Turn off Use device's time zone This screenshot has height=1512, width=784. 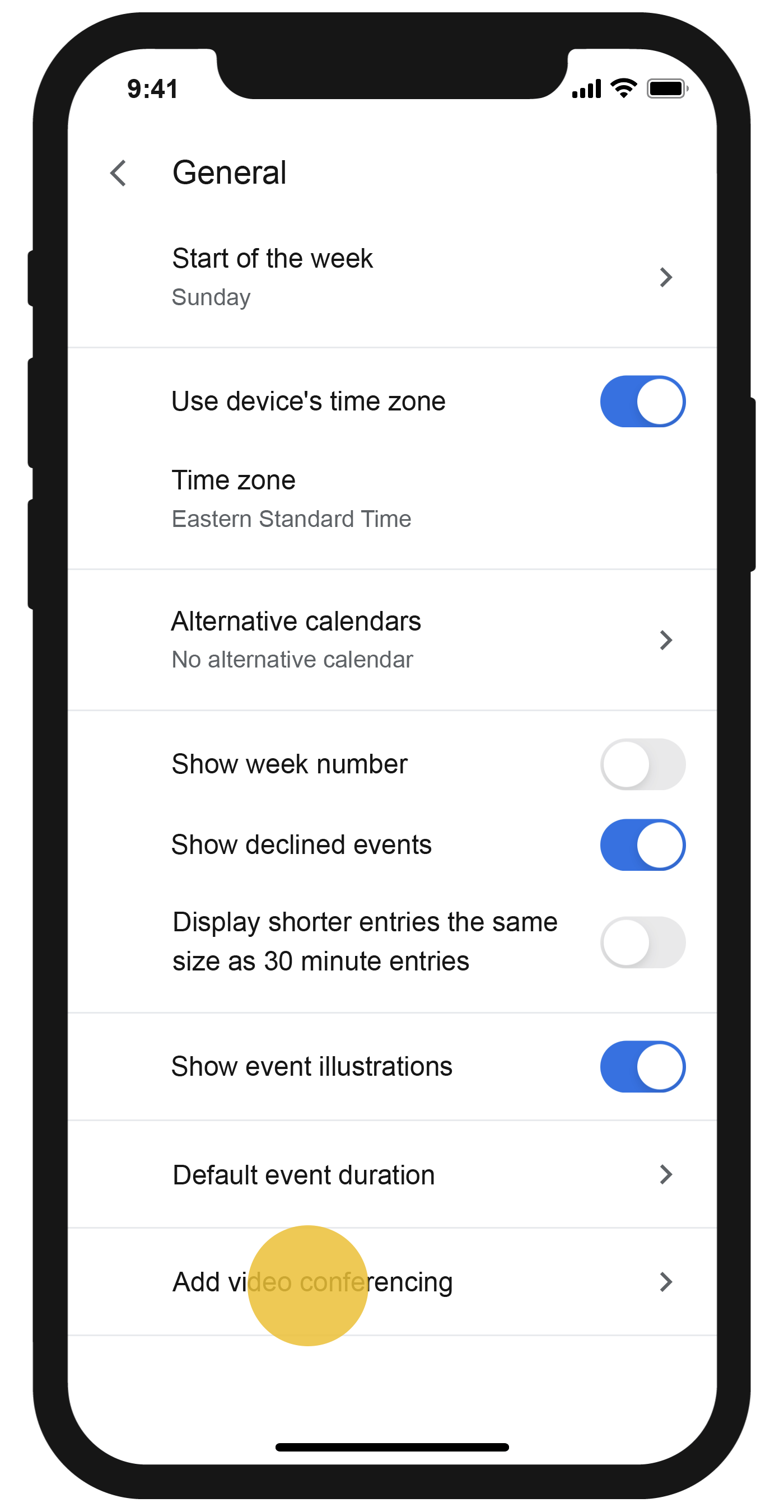[642, 402]
